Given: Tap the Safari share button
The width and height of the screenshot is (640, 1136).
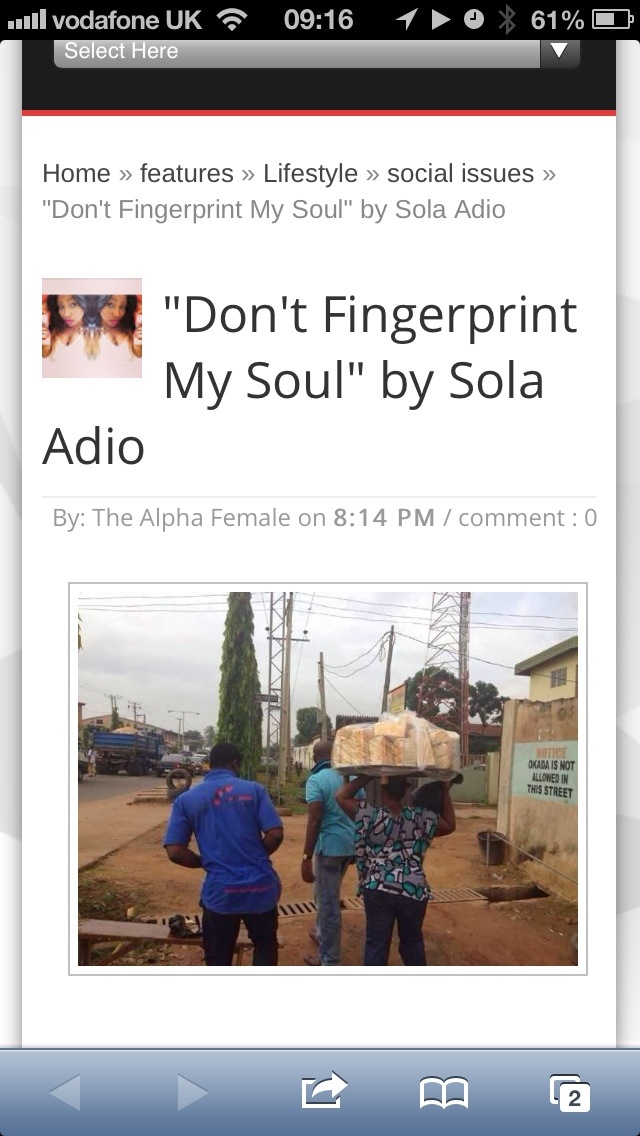Looking at the screenshot, I should (324, 1091).
